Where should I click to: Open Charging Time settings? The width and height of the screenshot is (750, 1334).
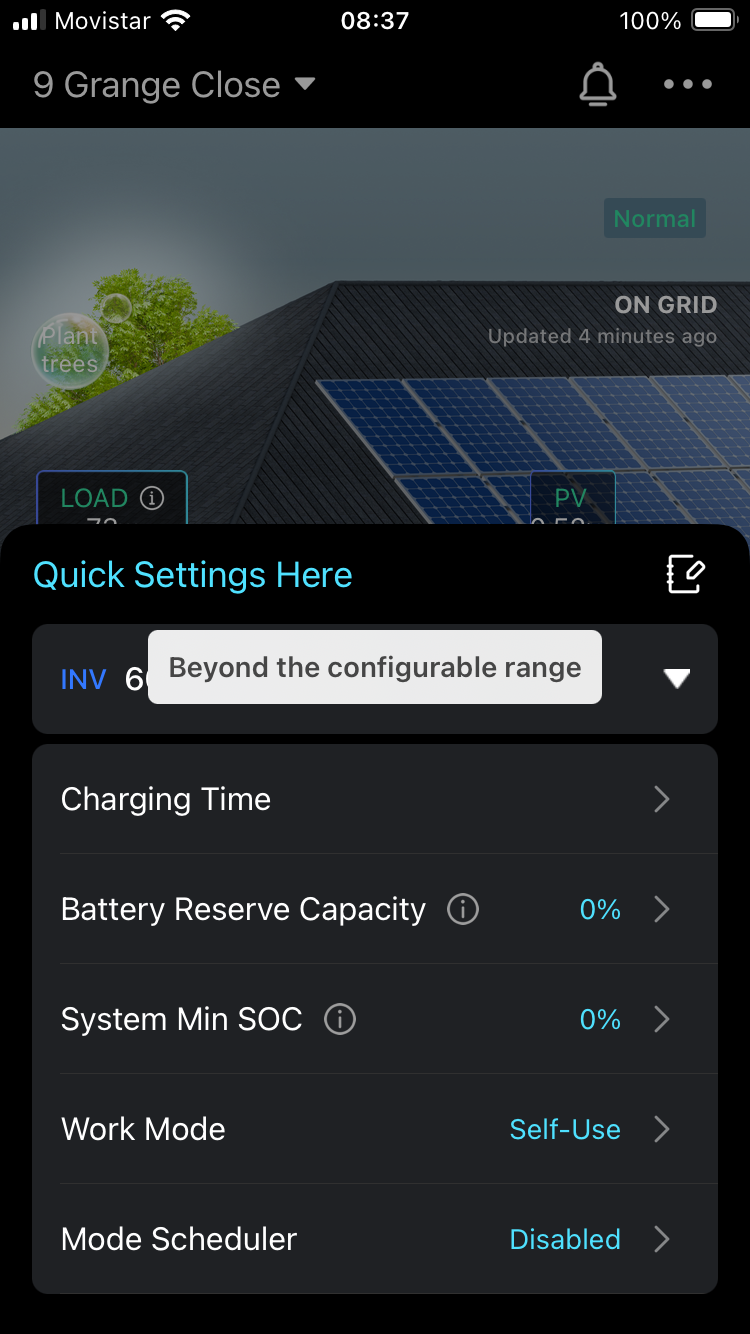click(x=375, y=799)
